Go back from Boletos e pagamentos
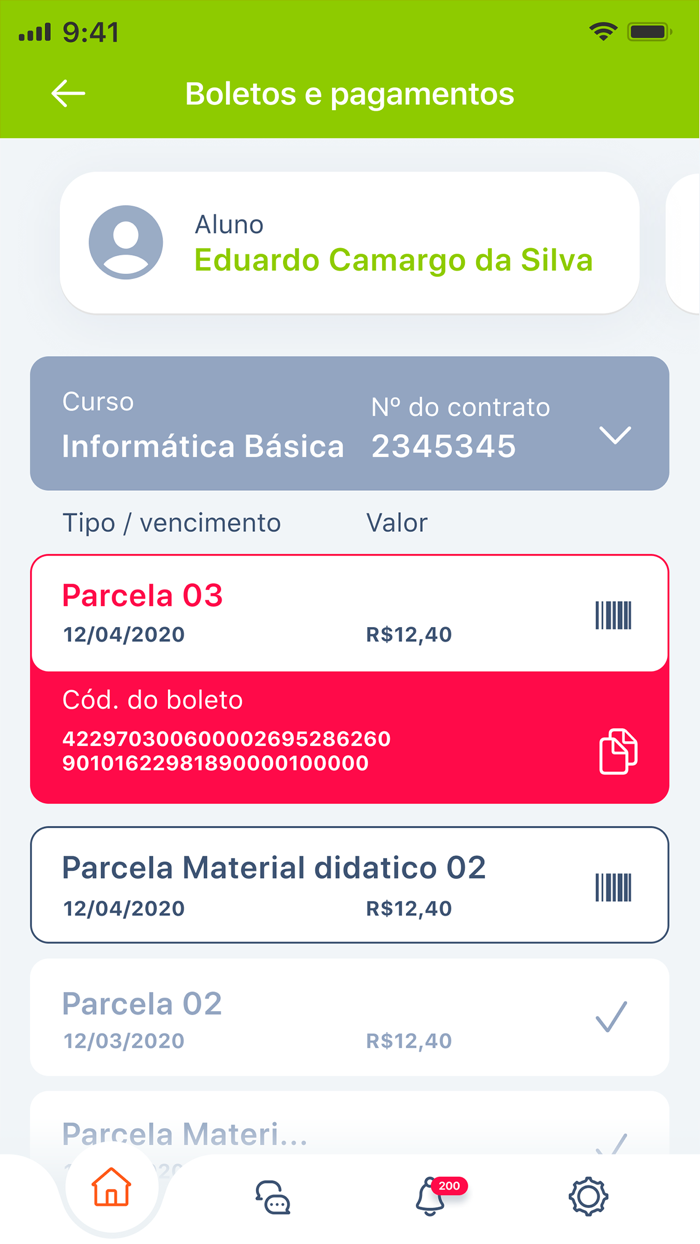This screenshot has width=700, height=1244. [68, 94]
